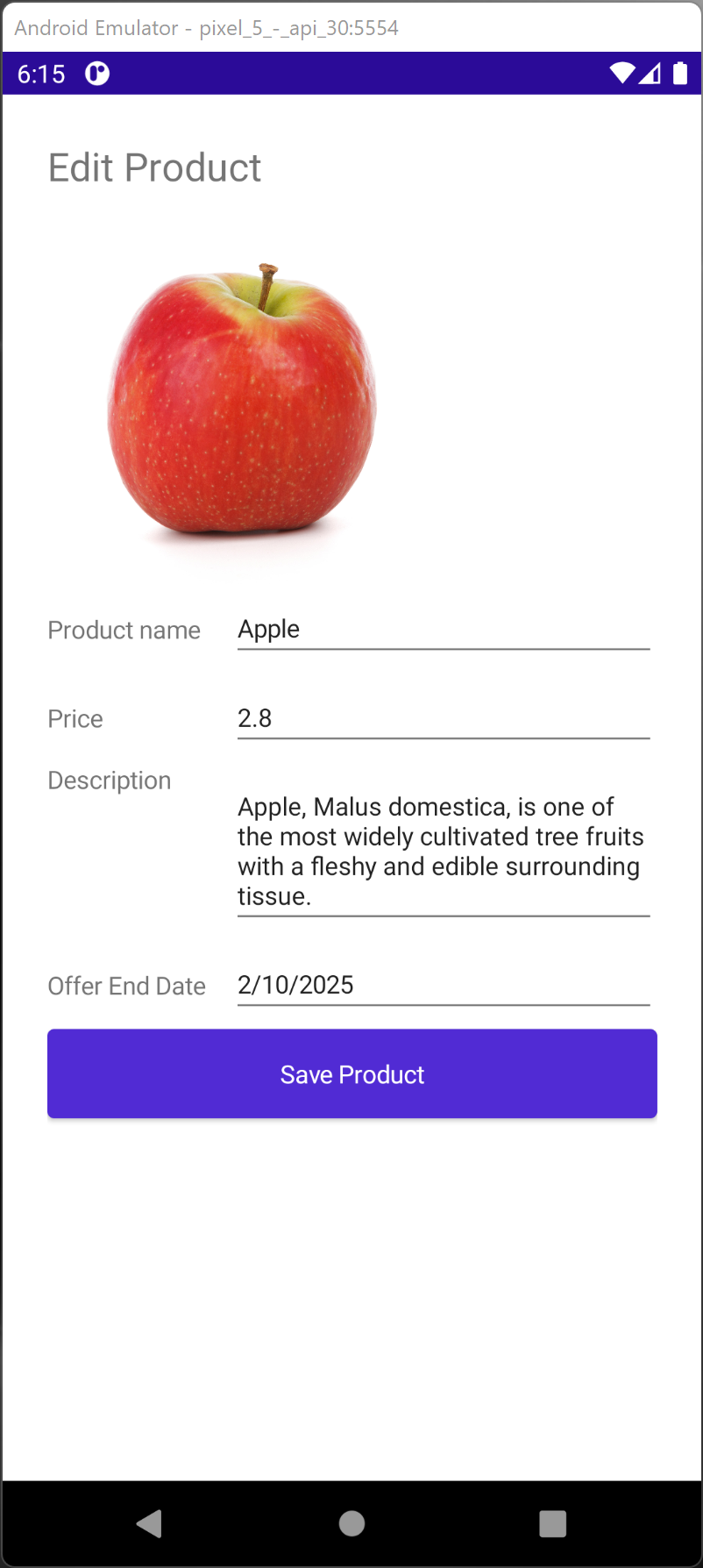Open the recent apps view

[553, 1523]
